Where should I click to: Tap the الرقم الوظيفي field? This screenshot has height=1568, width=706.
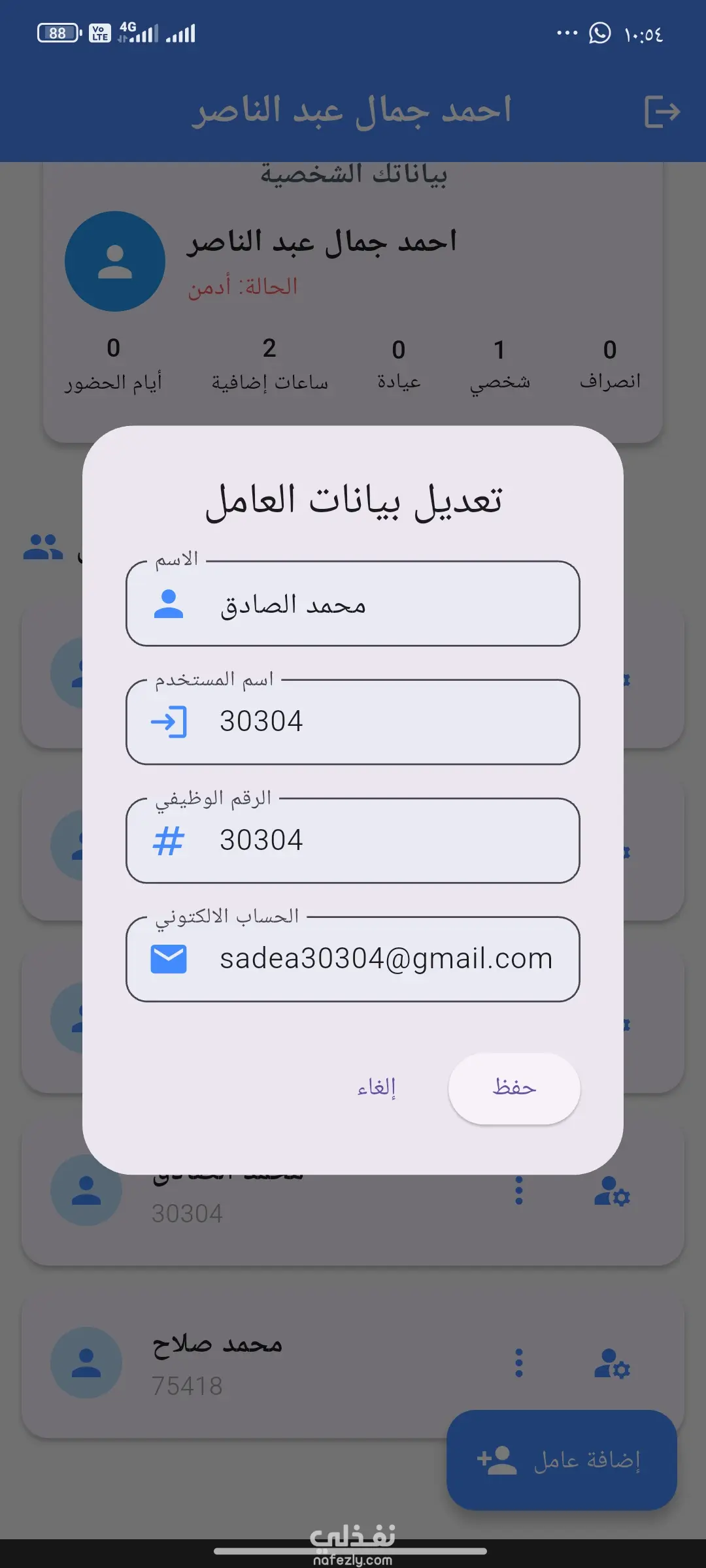(x=353, y=841)
